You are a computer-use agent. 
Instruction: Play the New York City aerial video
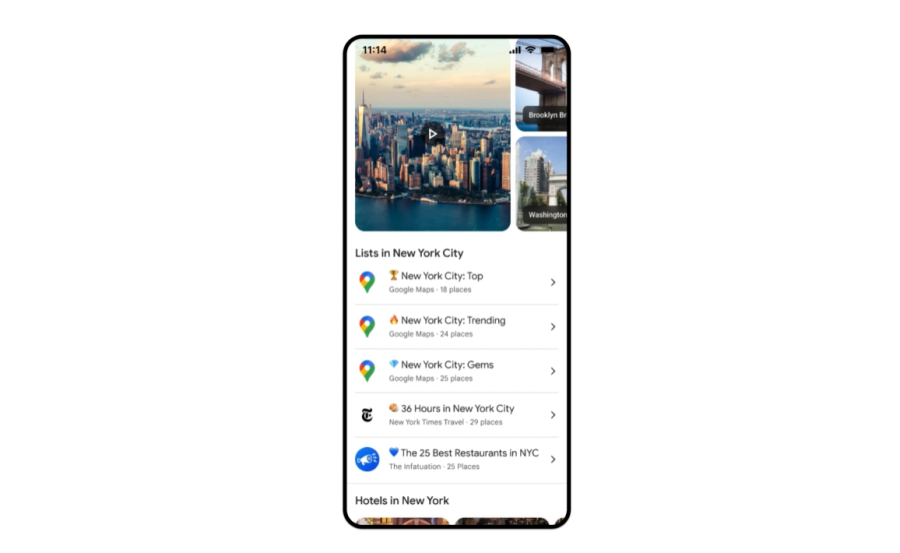432,134
